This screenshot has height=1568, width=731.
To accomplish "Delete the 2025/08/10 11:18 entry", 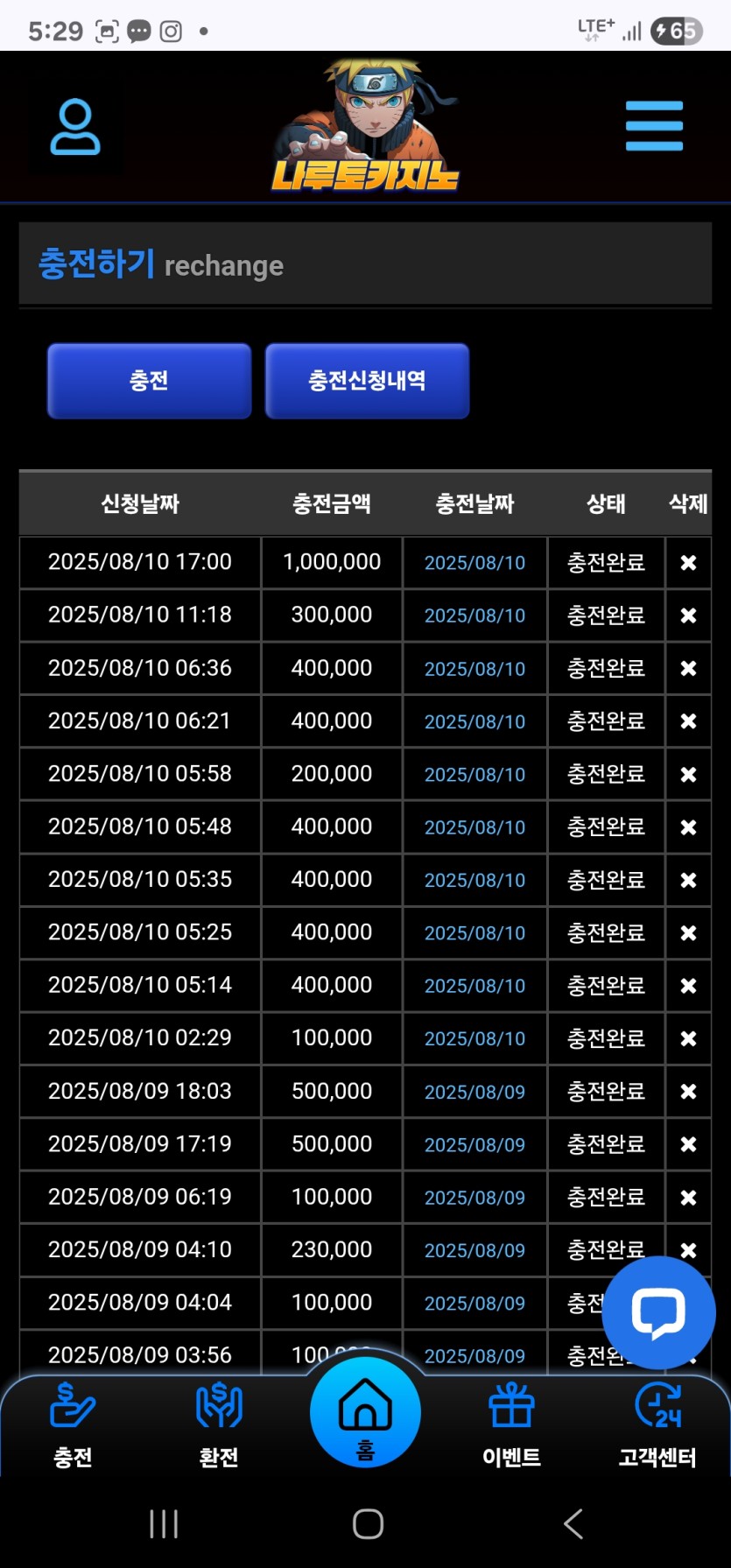I will pos(688,615).
